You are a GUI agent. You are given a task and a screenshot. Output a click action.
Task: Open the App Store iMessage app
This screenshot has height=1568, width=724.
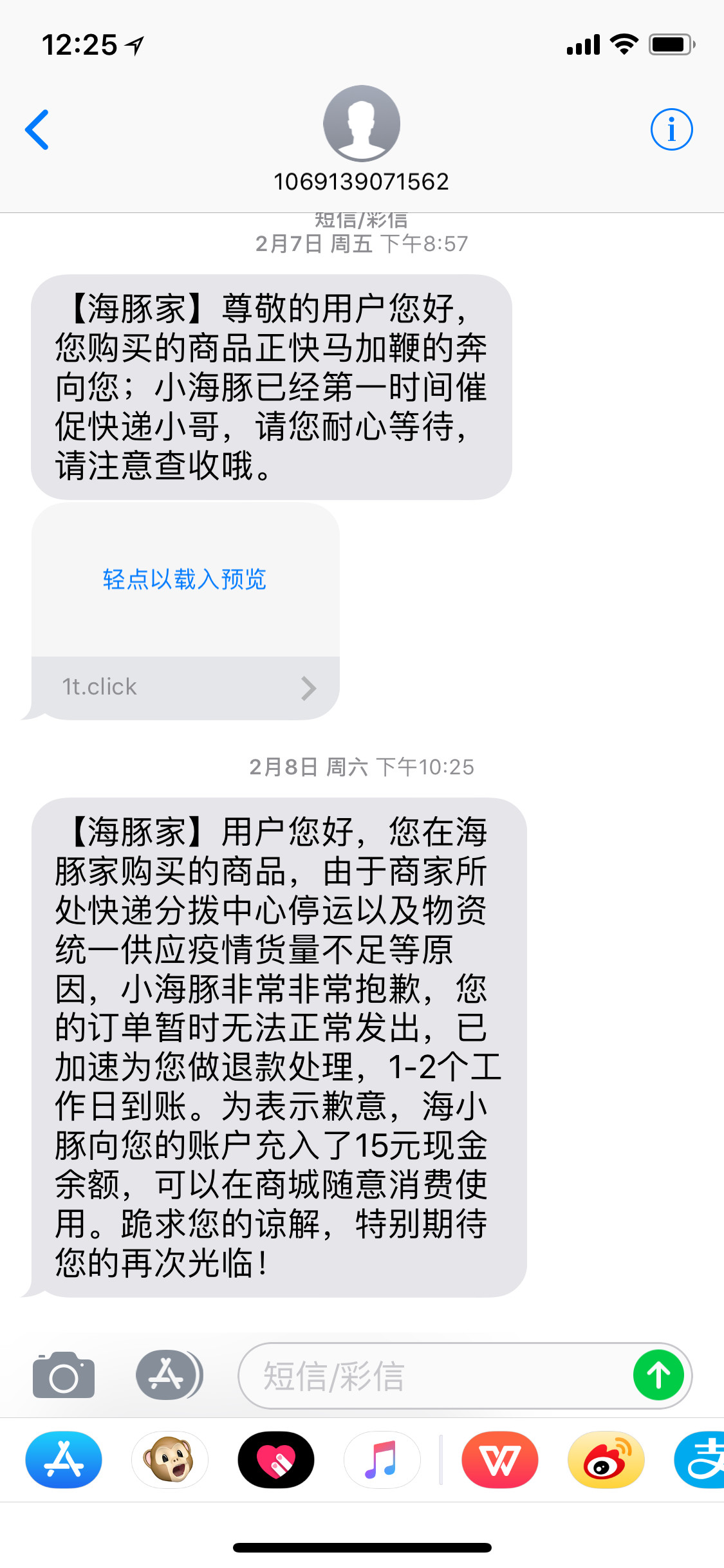(x=64, y=1460)
